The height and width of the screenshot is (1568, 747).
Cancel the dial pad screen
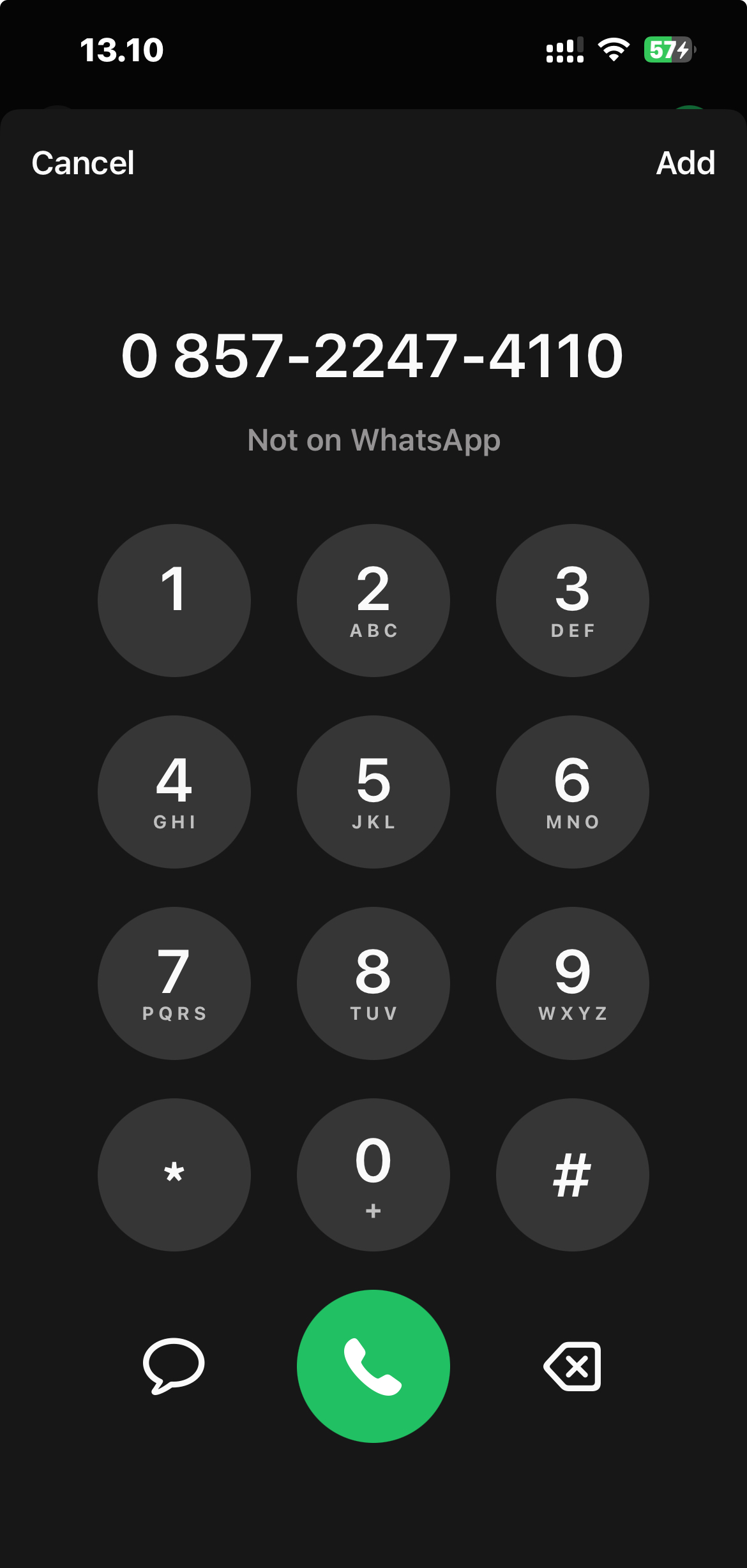pyautogui.click(x=83, y=163)
